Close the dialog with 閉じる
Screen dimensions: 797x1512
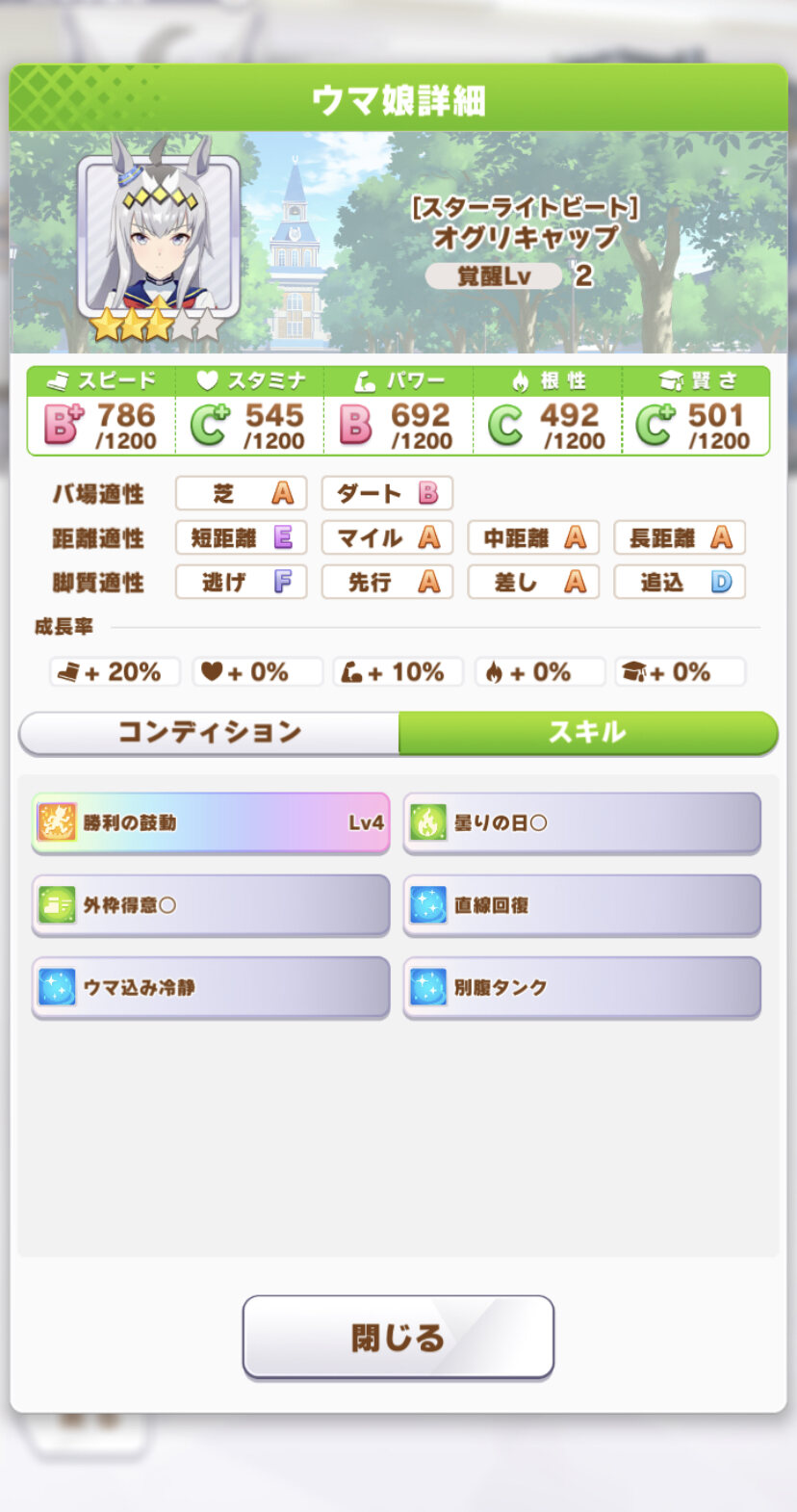[x=398, y=1337]
